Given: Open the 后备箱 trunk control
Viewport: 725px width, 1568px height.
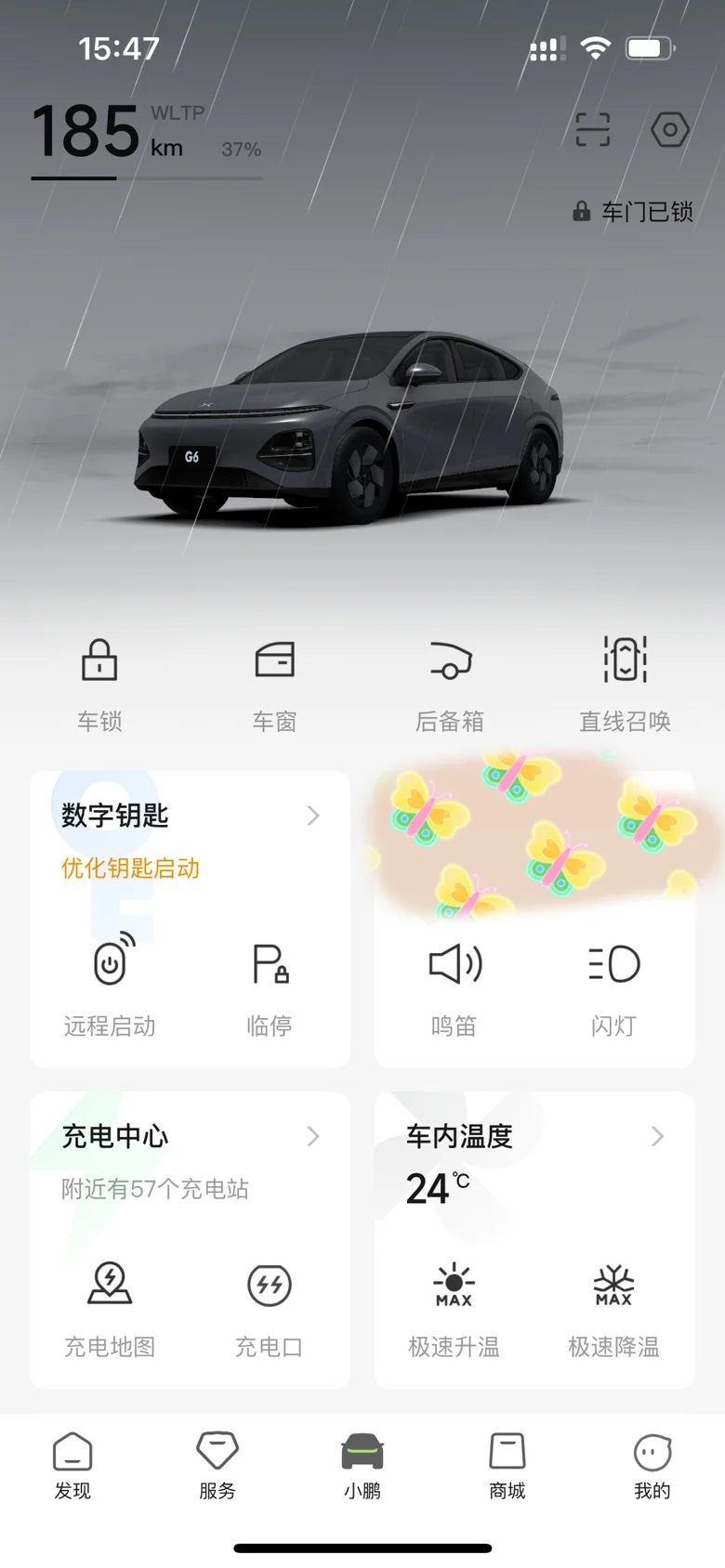Looking at the screenshot, I should click(450, 686).
